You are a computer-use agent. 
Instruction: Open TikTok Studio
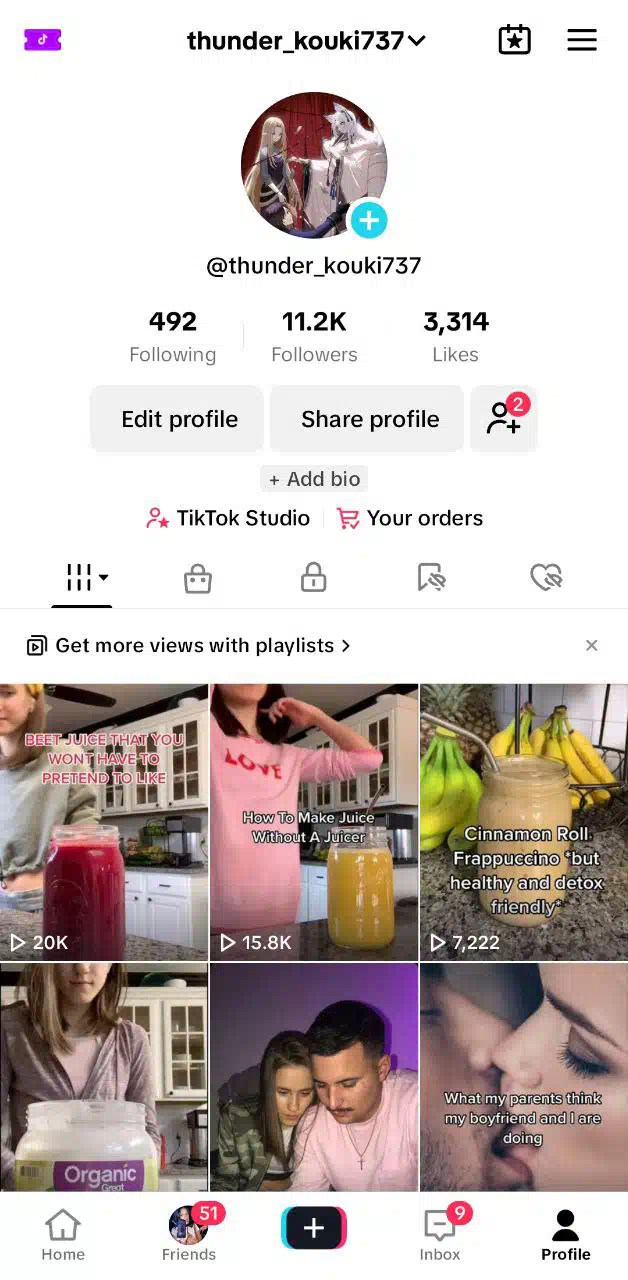point(228,518)
